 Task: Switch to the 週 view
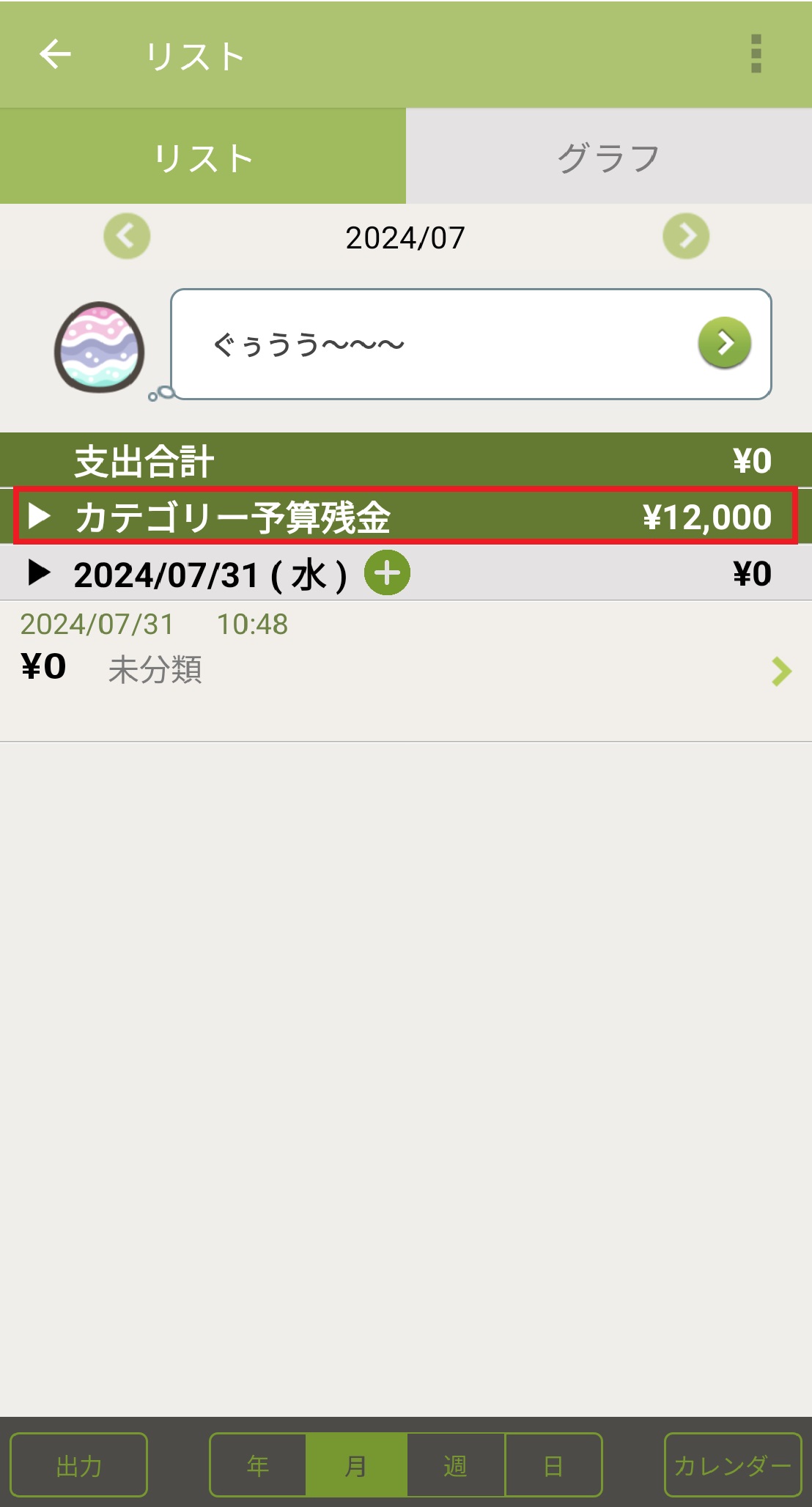[455, 1465]
